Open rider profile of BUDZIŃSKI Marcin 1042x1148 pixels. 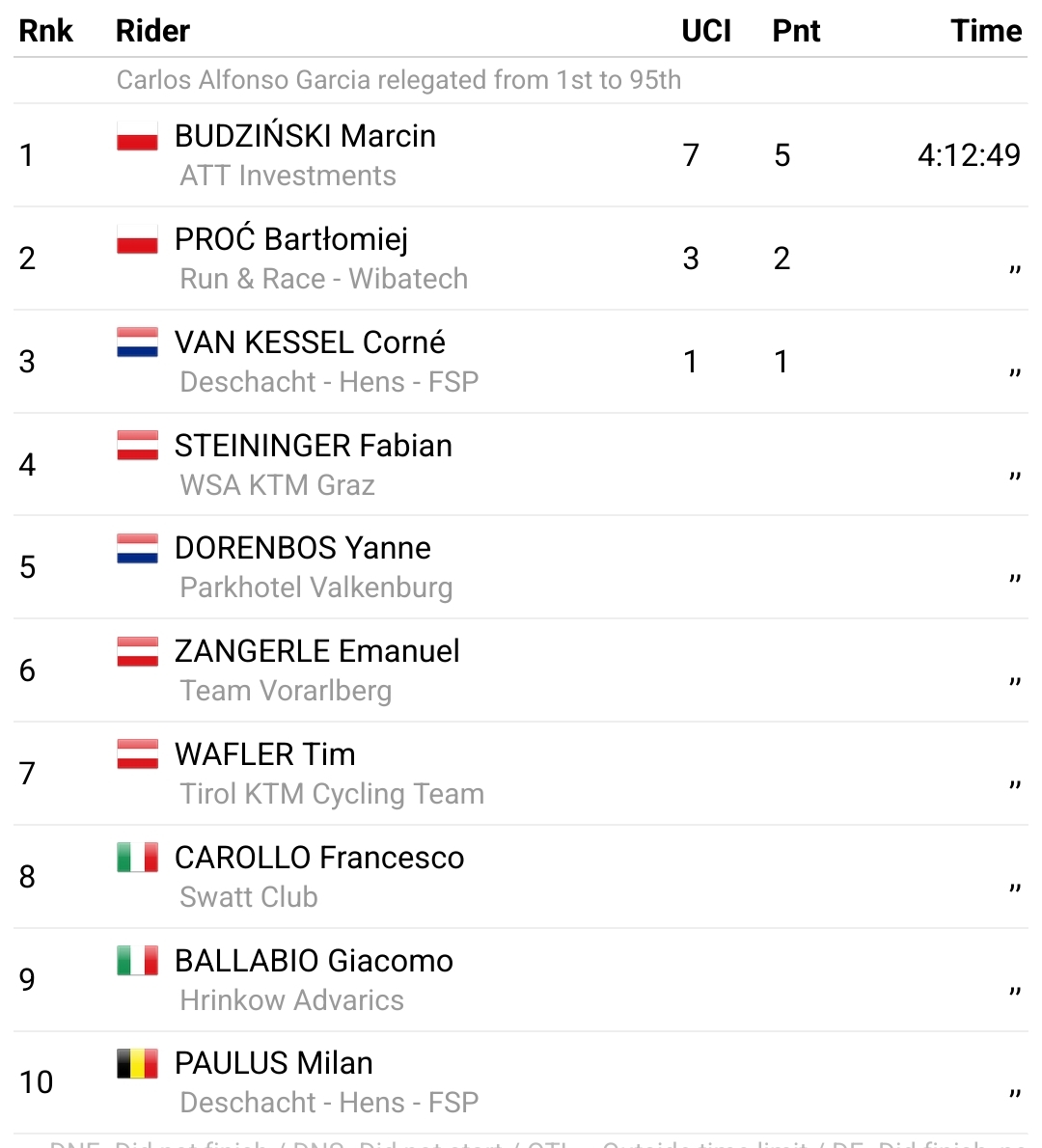305,136
